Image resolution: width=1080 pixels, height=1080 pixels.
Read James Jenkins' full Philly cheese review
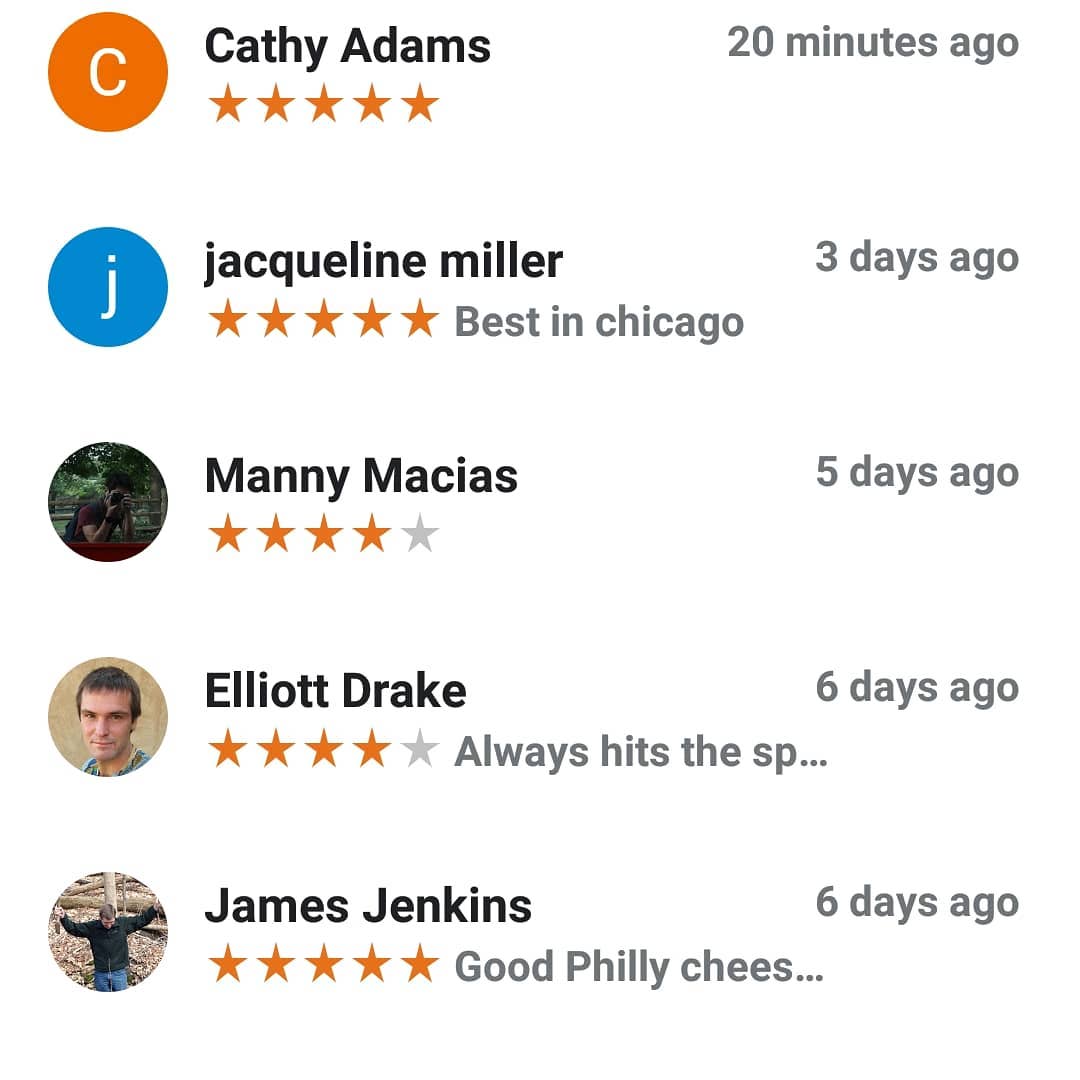pyautogui.click(x=638, y=967)
